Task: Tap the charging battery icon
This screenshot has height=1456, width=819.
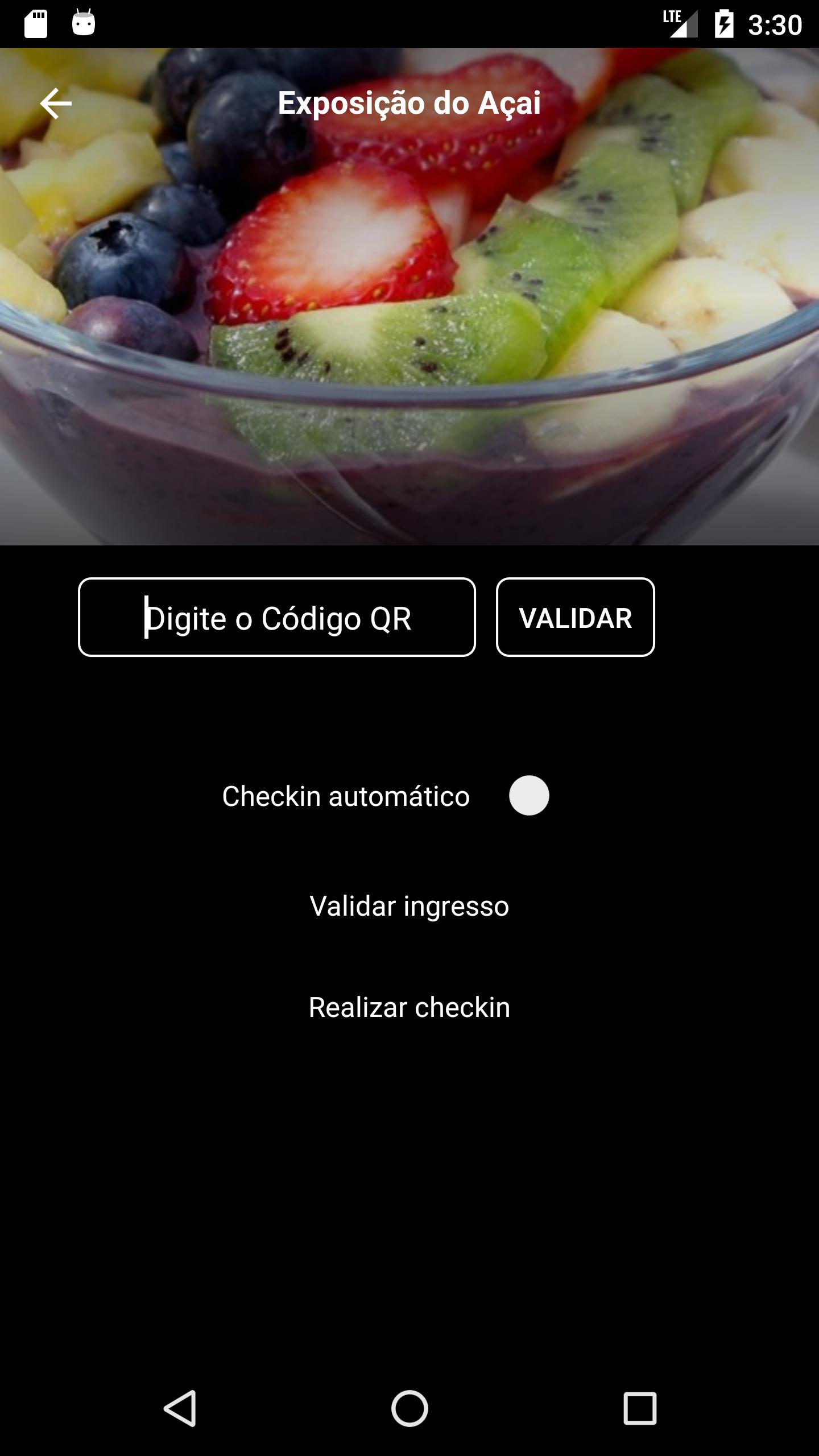Action: click(x=725, y=22)
